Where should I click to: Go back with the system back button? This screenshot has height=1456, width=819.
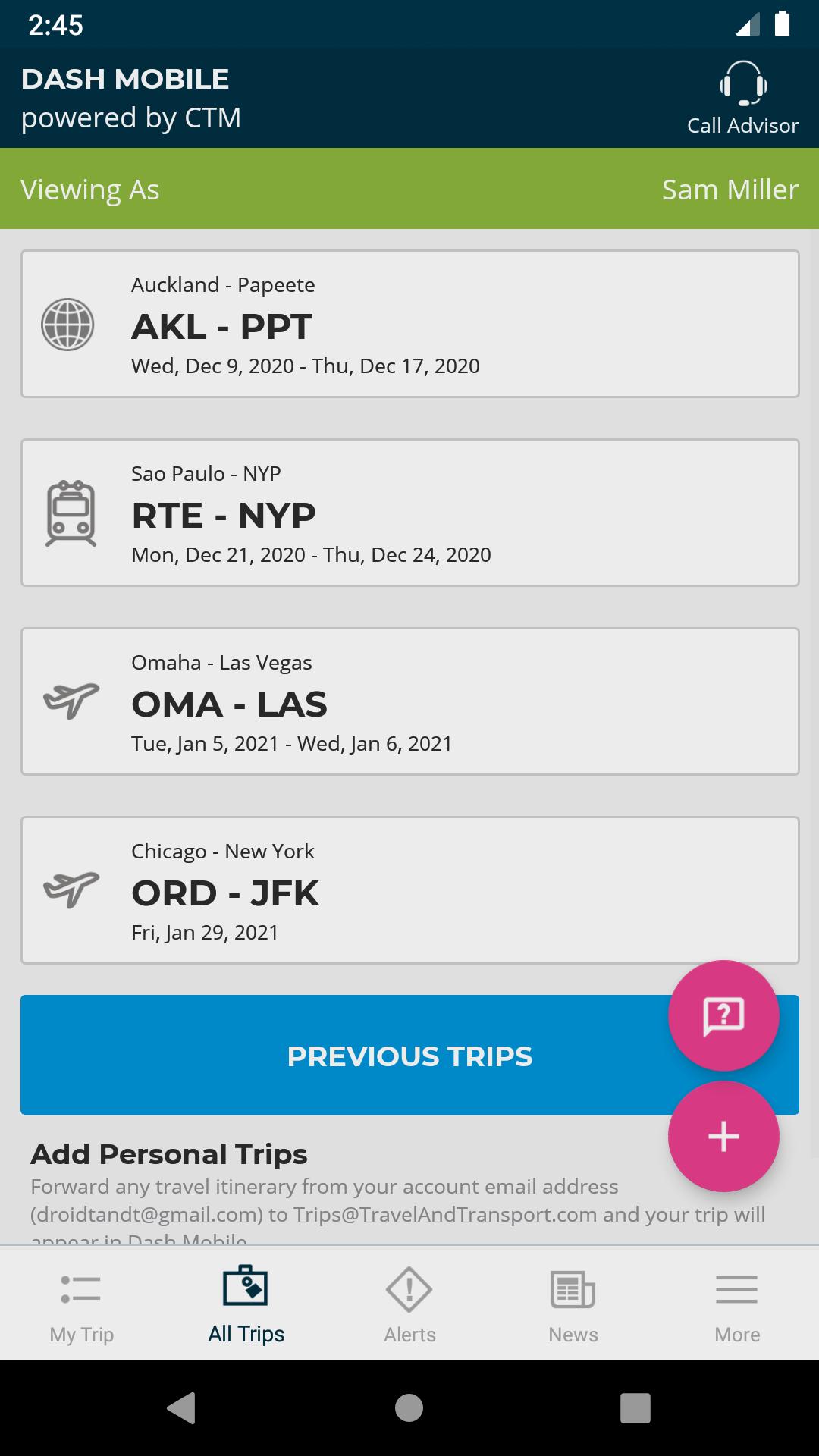tap(181, 1408)
